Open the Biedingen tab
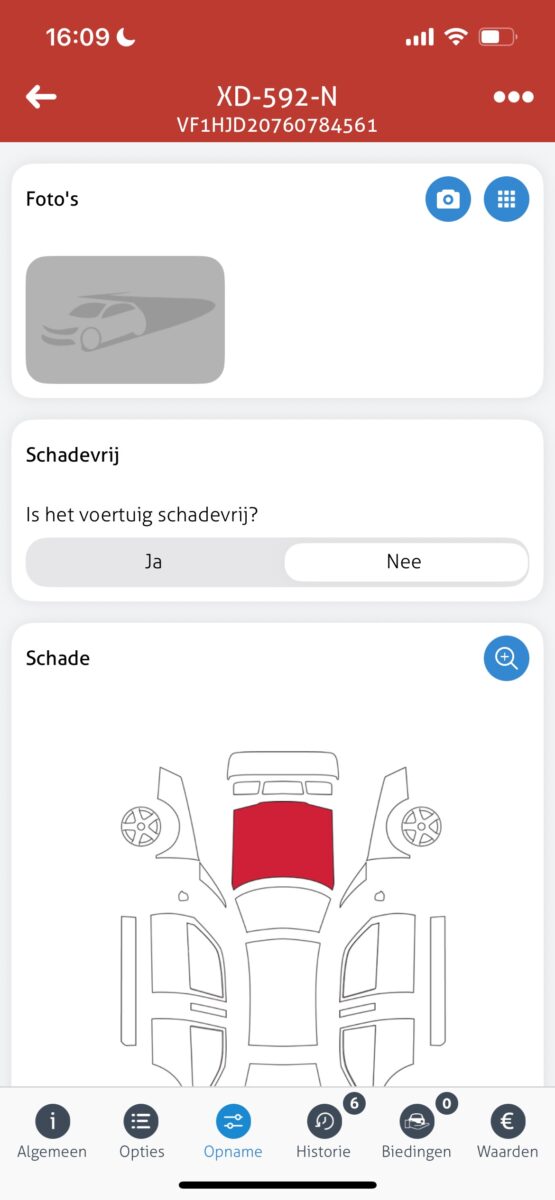This screenshot has height=1200, width=555. pos(416,1132)
